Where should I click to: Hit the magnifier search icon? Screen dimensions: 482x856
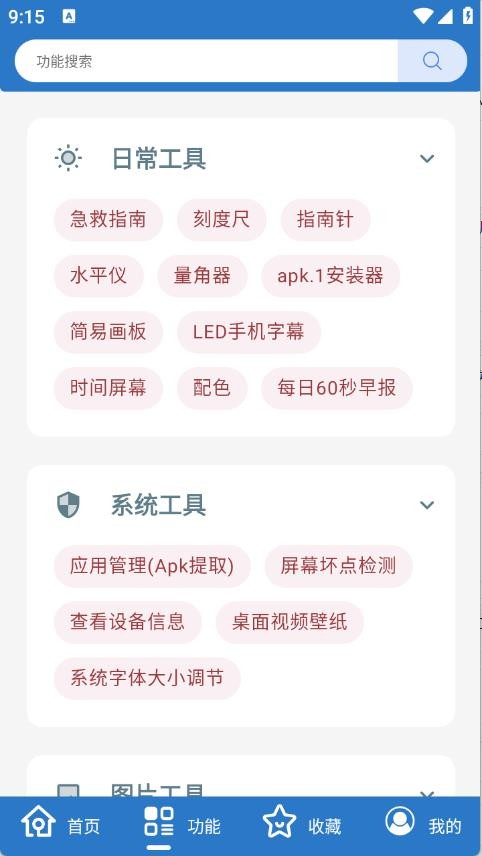432,61
